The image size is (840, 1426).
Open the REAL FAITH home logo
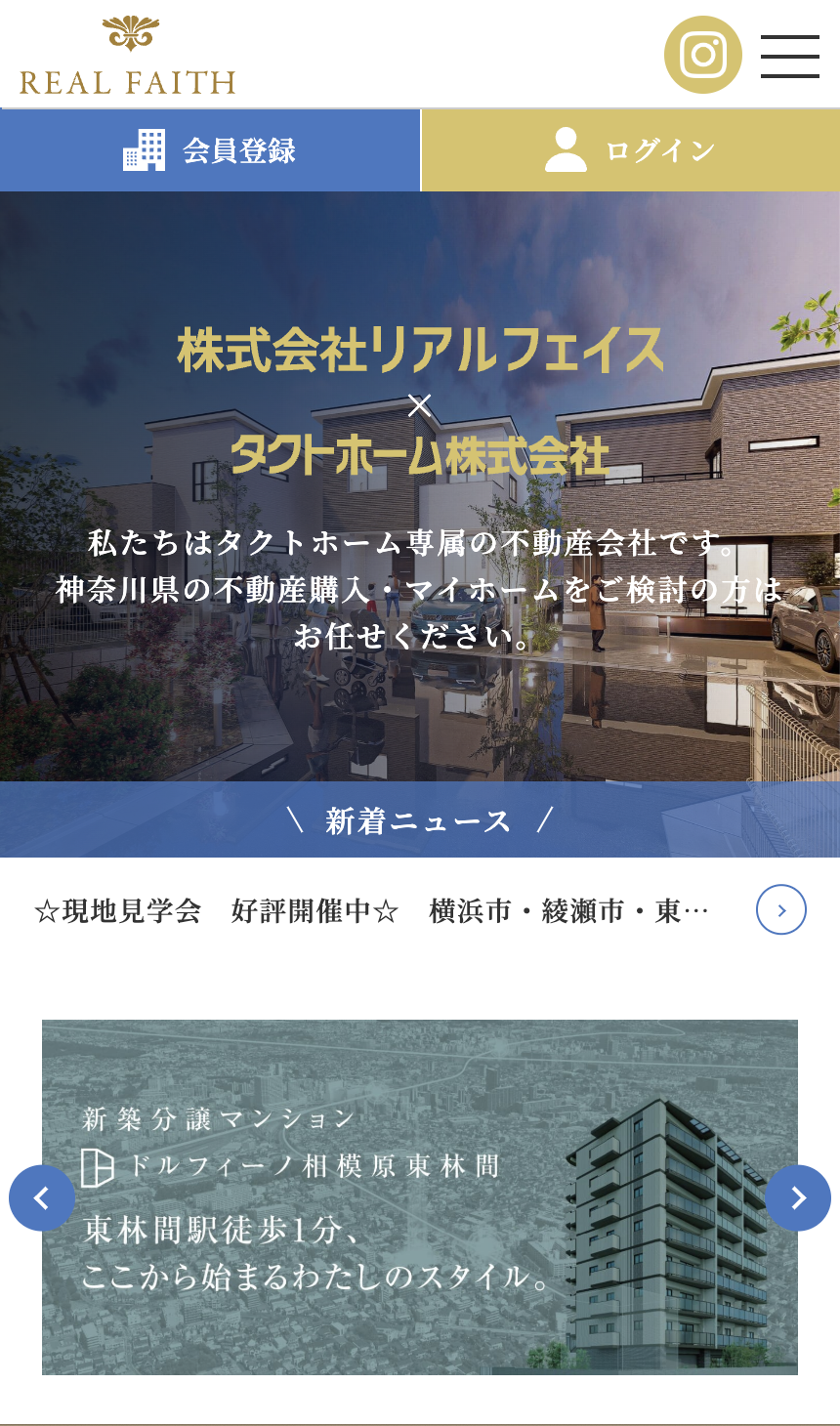click(x=128, y=57)
